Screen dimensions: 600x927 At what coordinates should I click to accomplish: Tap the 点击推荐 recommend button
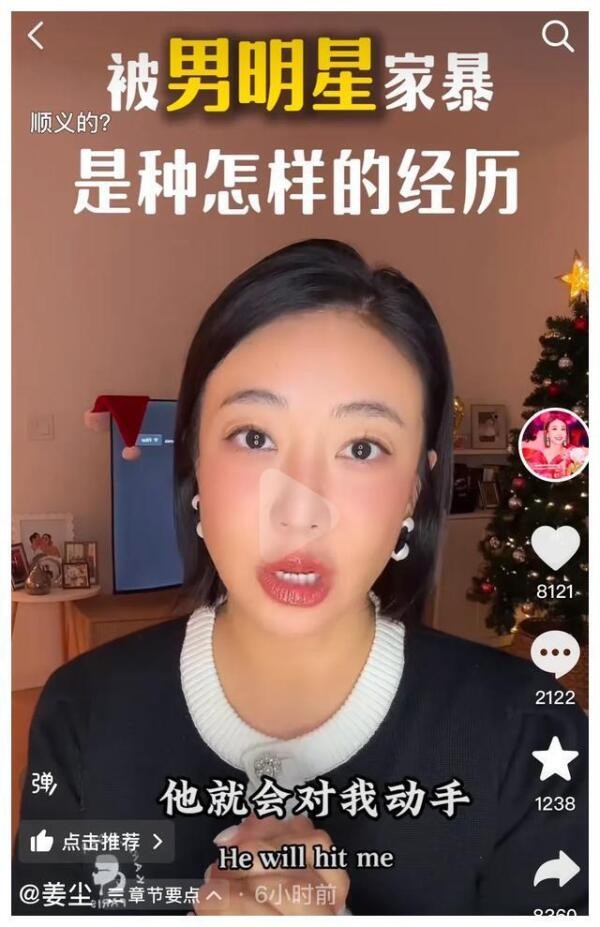tap(96, 841)
